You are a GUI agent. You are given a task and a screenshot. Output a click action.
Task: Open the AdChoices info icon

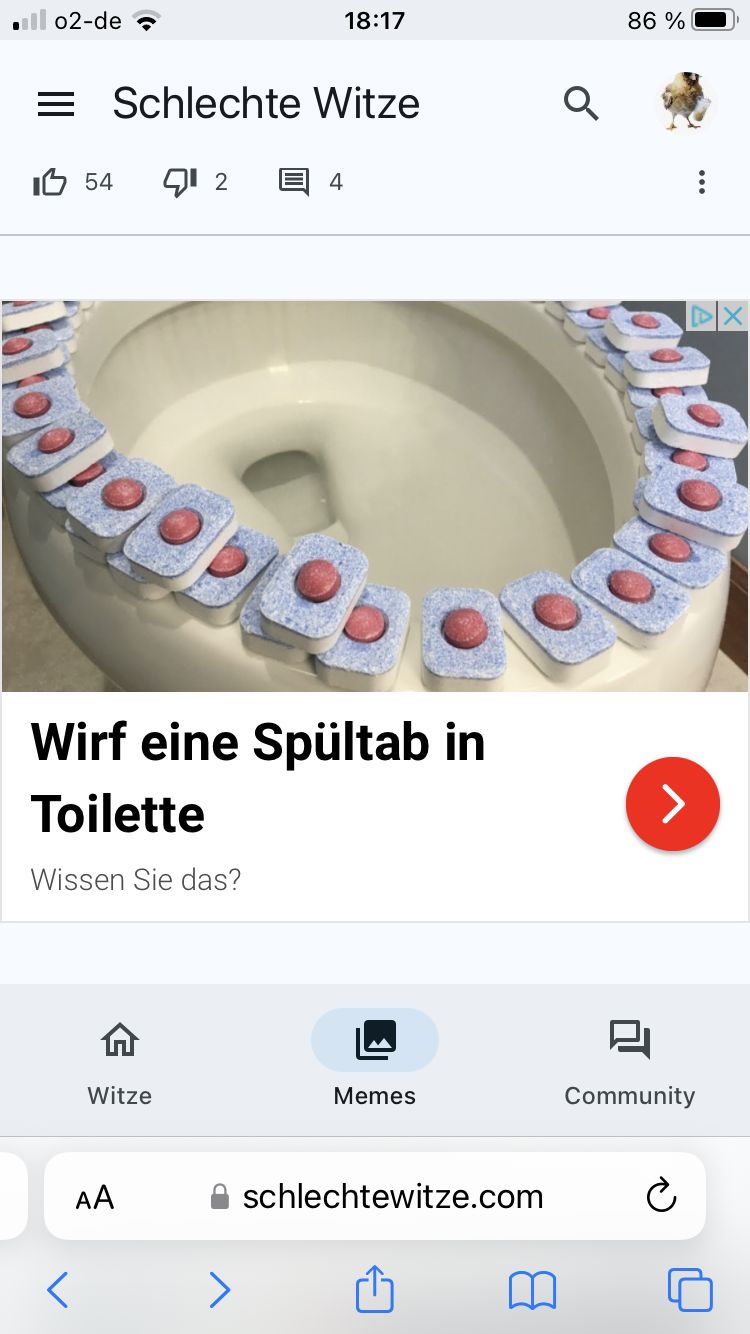[x=703, y=317]
